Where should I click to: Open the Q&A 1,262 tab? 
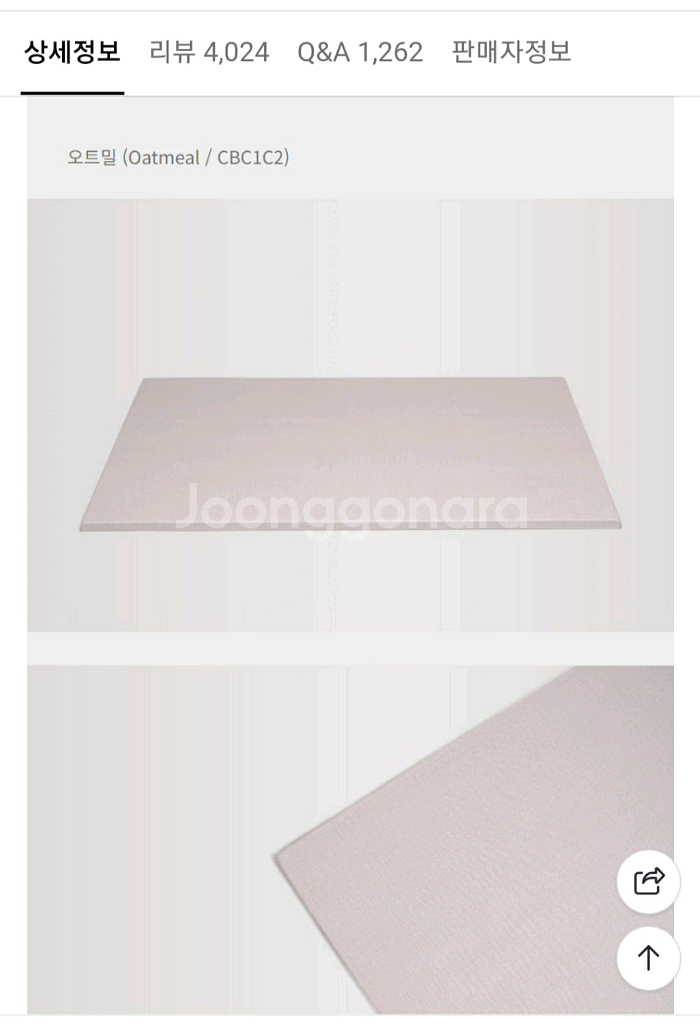click(x=360, y=52)
